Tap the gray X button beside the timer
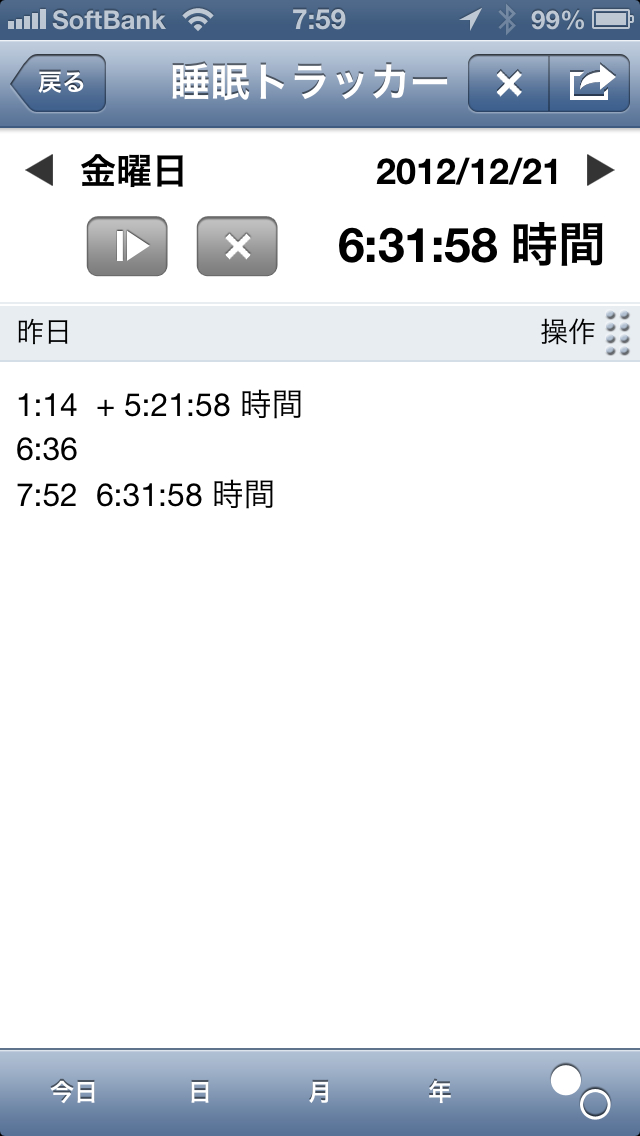The image size is (640, 1136). pyautogui.click(x=237, y=246)
